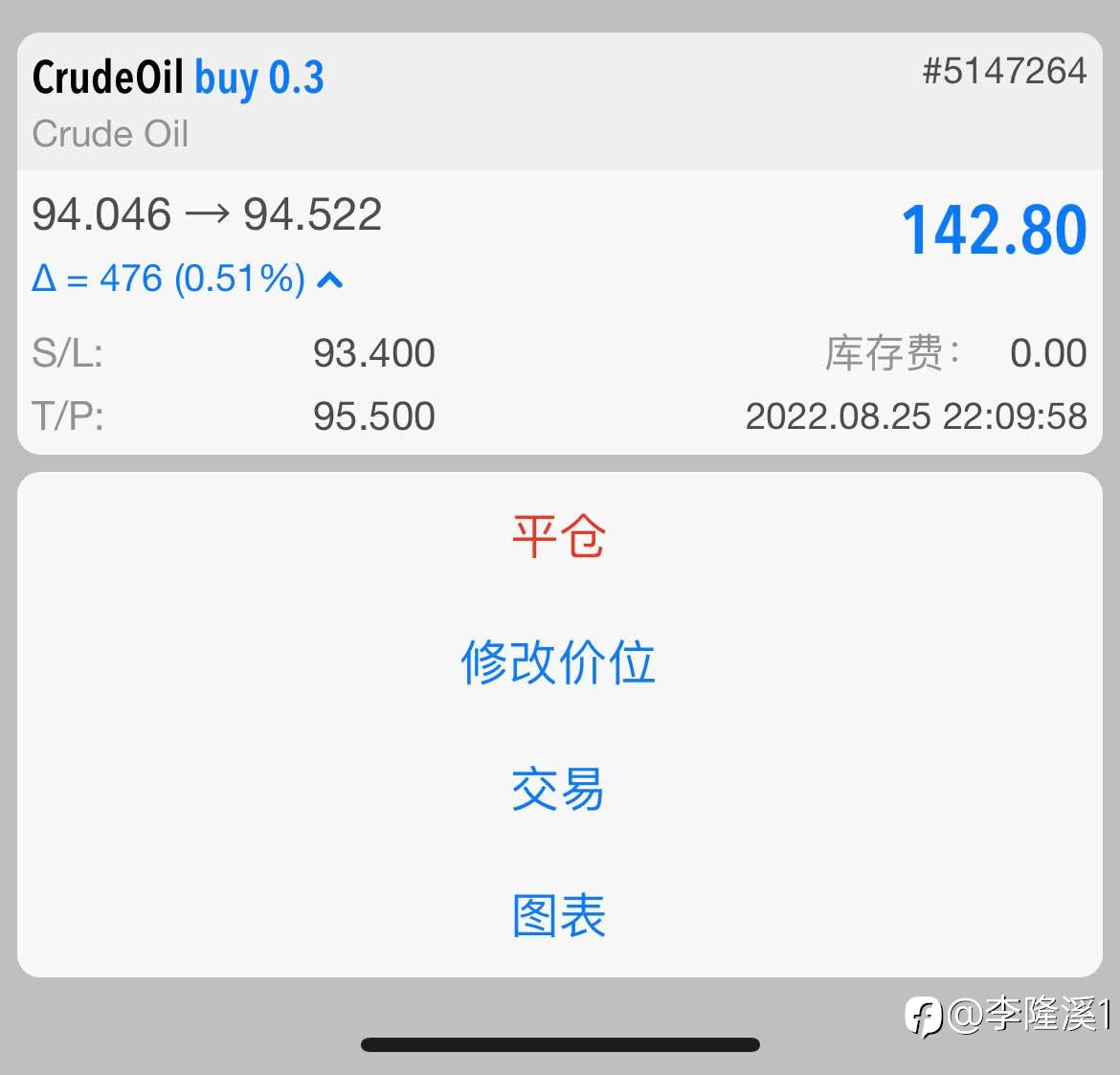The height and width of the screenshot is (1075, 1120).
Task: Collapse the delta details chevron
Action: 329,280
